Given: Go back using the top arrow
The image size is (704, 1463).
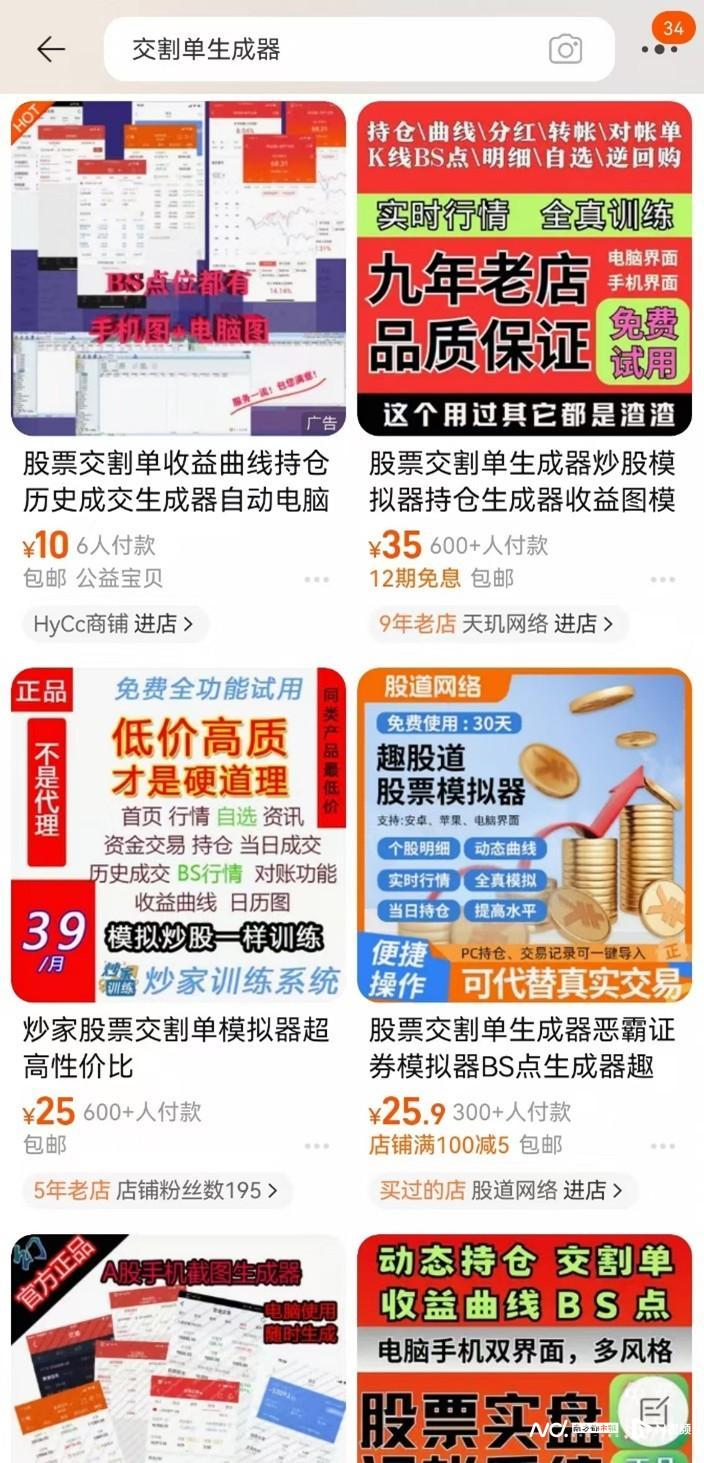Looking at the screenshot, I should coord(50,49).
